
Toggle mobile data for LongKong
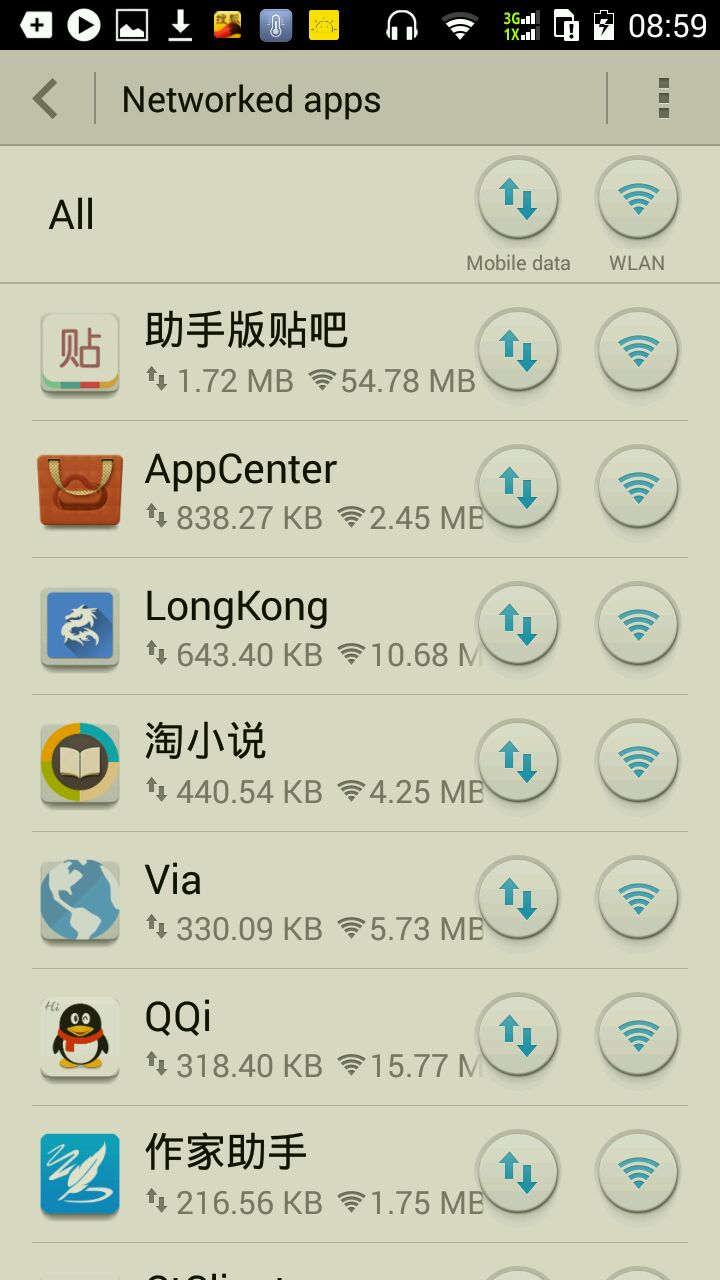(518, 625)
